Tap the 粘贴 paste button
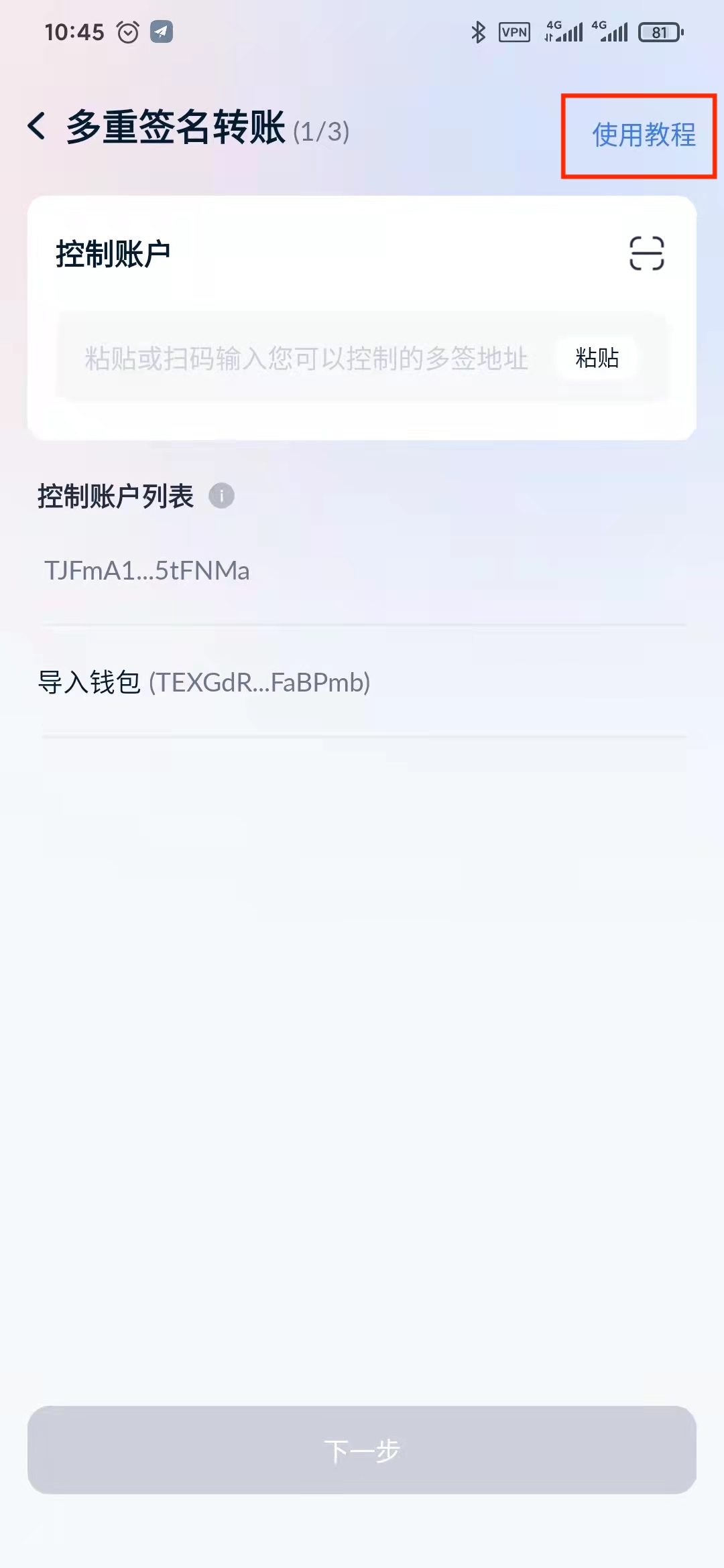This screenshot has width=724, height=1568. [597, 358]
